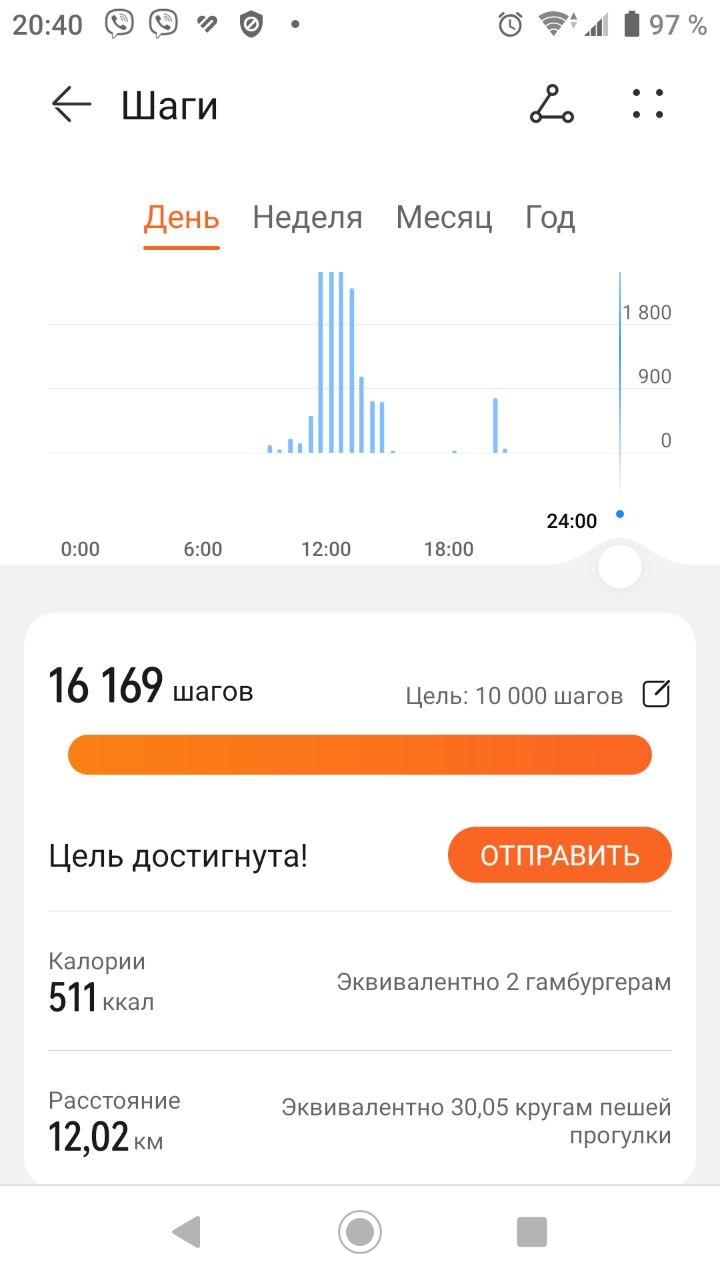This screenshot has height=1280, width=720.
Task: Edit the 10 000 steps goal
Action: tap(656, 694)
